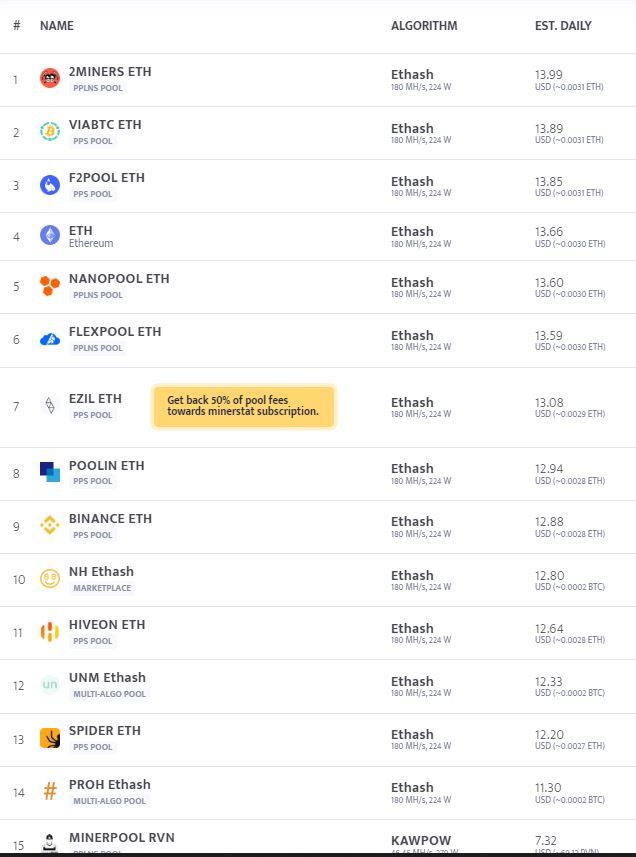Open the 2MINERS ETH pool row
The height and width of the screenshot is (857, 636).
[110, 72]
